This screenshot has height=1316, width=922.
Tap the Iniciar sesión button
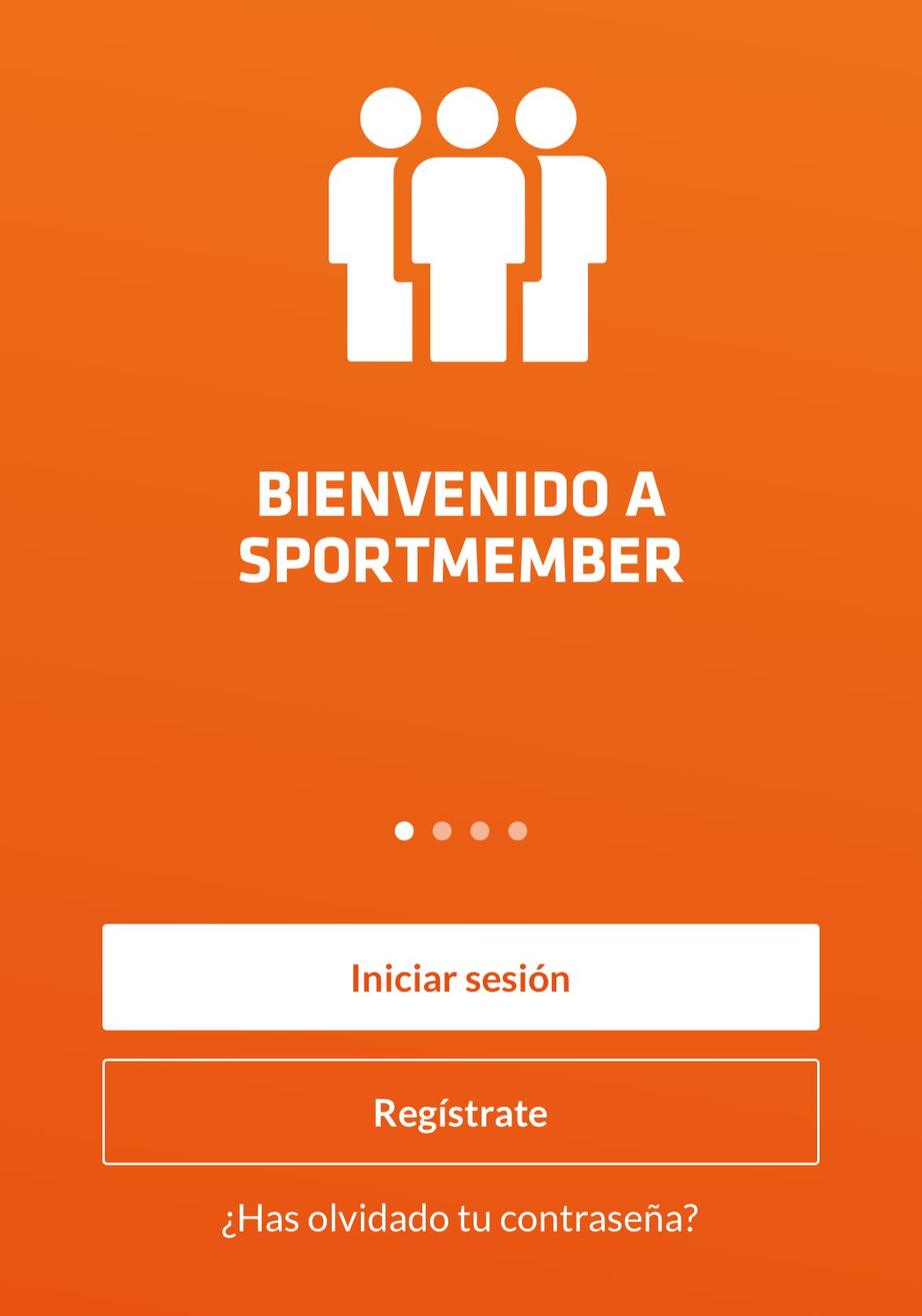[x=460, y=977]
